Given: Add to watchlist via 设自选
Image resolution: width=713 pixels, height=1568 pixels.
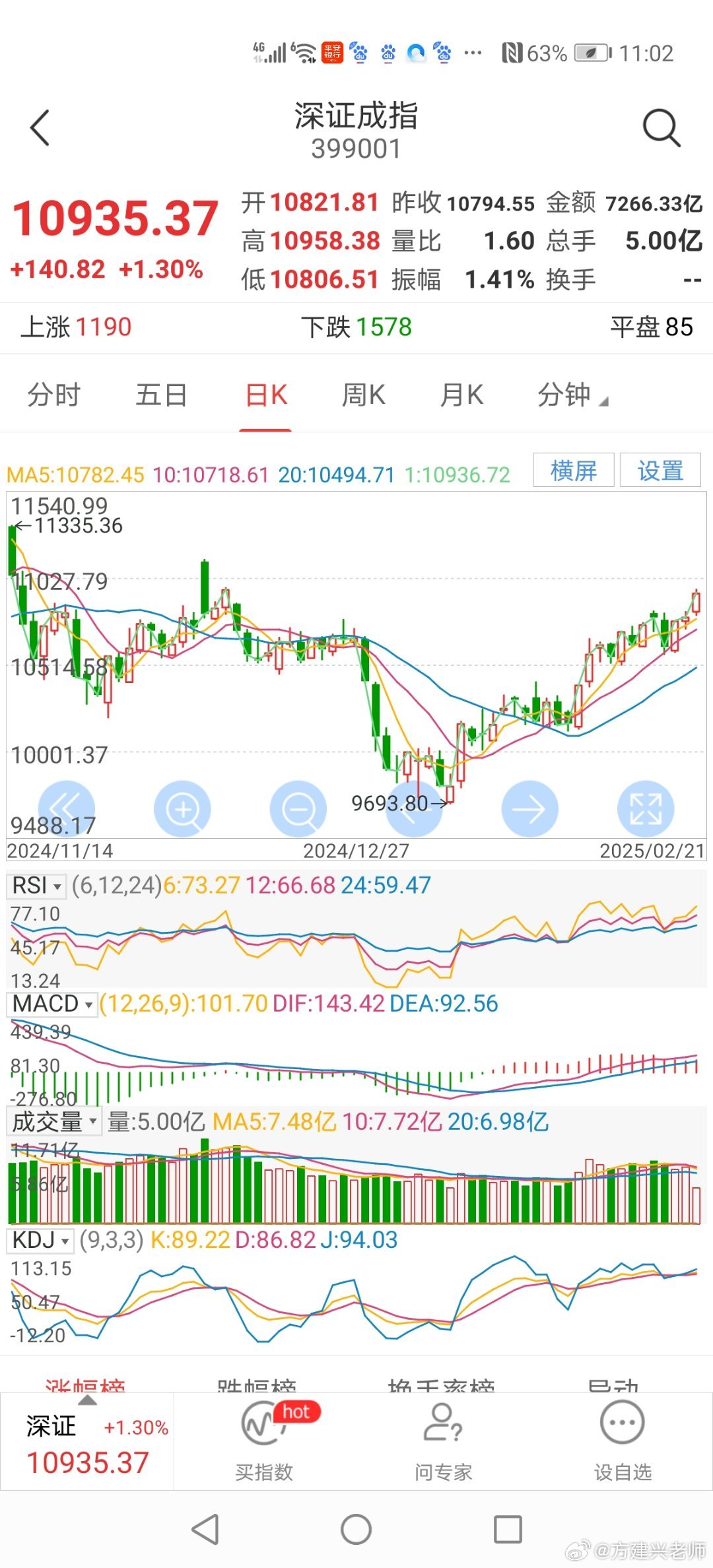Looking at the screenshot, I should [x=623, y=1441].
